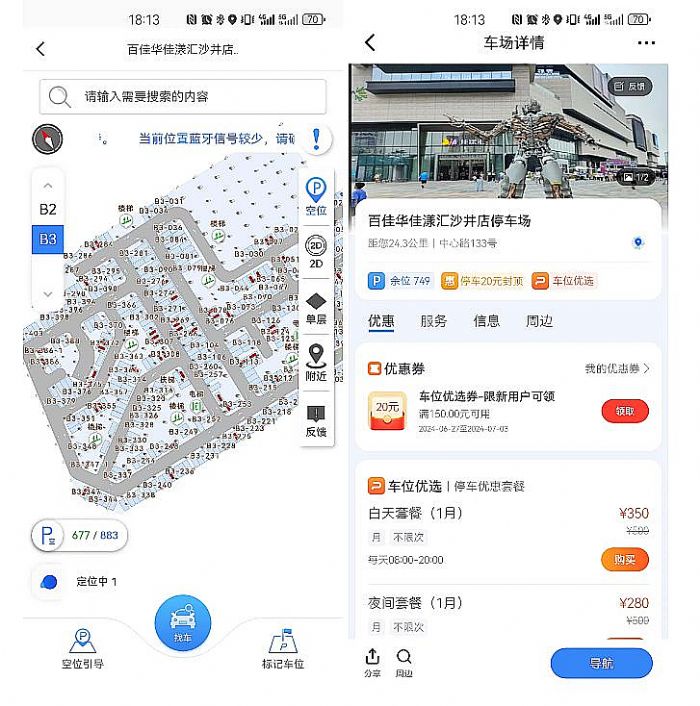This screenshot has width=700, height=706.
Task: Go back from the 车场详情 page
Action: pos(370,42)
